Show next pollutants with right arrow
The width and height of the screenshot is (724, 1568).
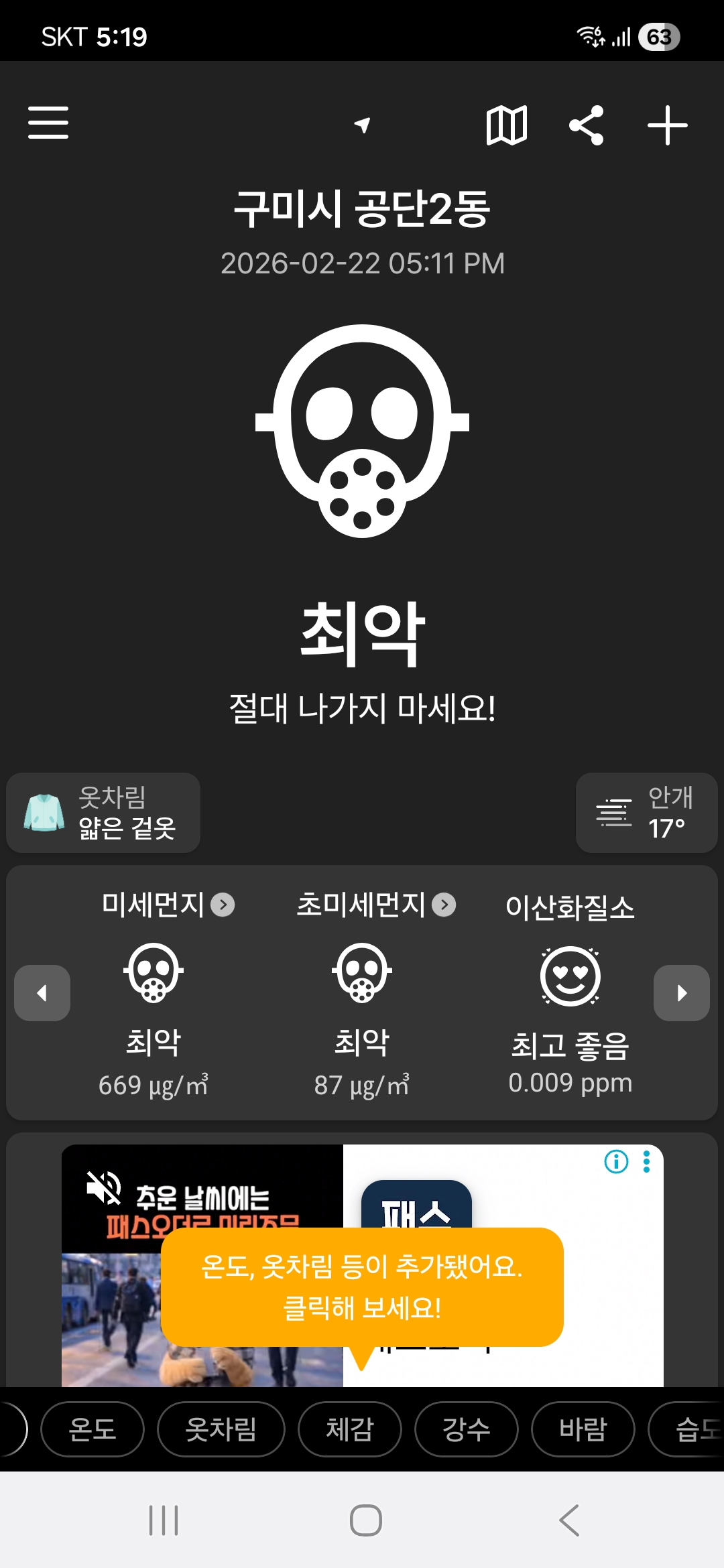pos(681,992)
